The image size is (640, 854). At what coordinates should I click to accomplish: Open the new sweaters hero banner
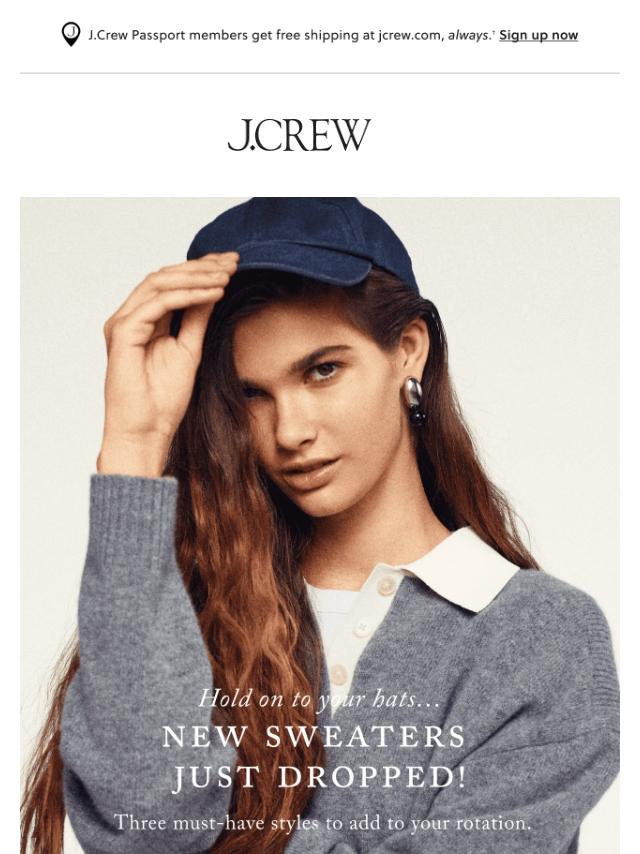coord(320,526)
